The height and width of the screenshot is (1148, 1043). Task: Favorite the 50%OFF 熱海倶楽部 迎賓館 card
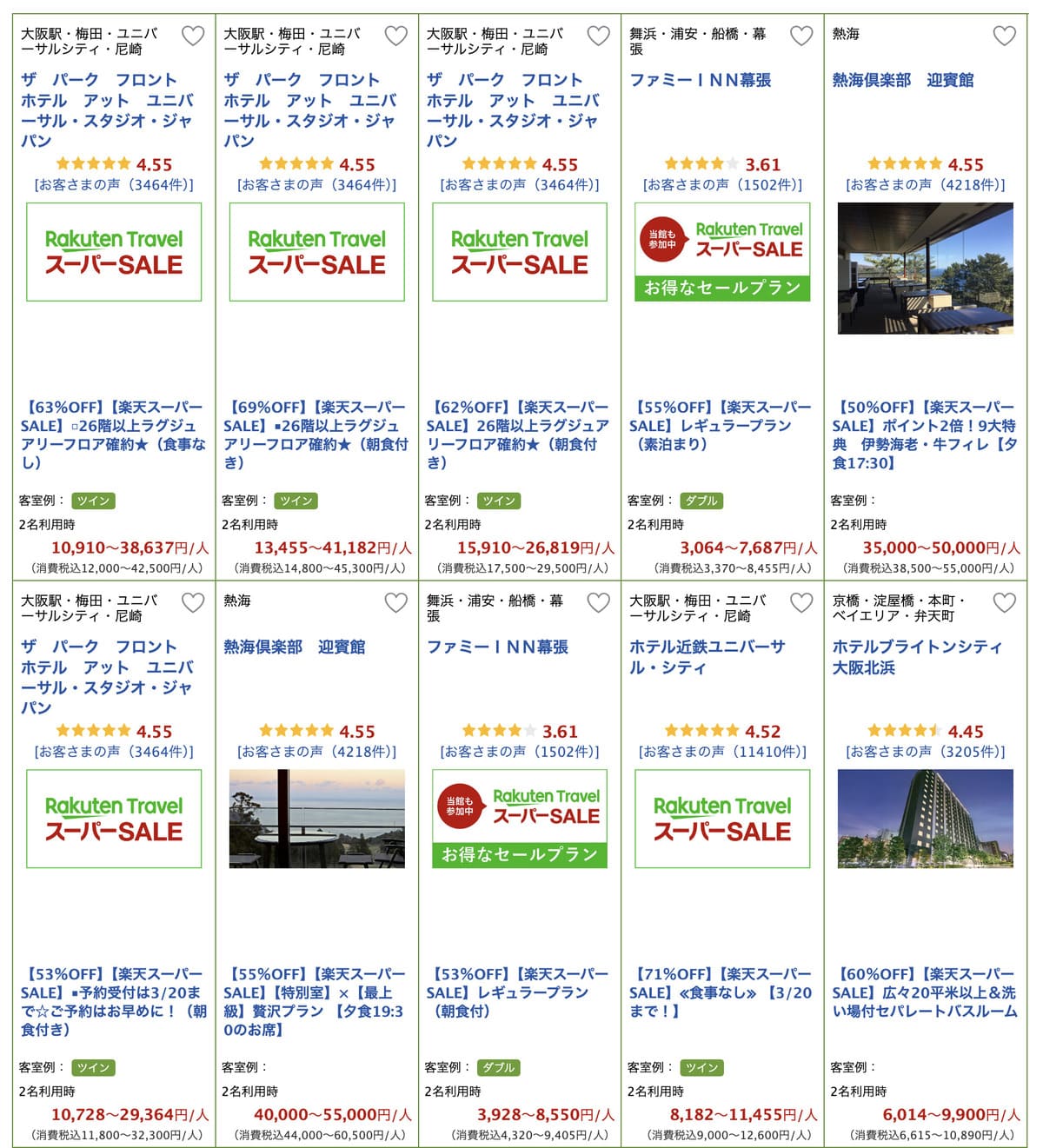tap(1004, 36)
